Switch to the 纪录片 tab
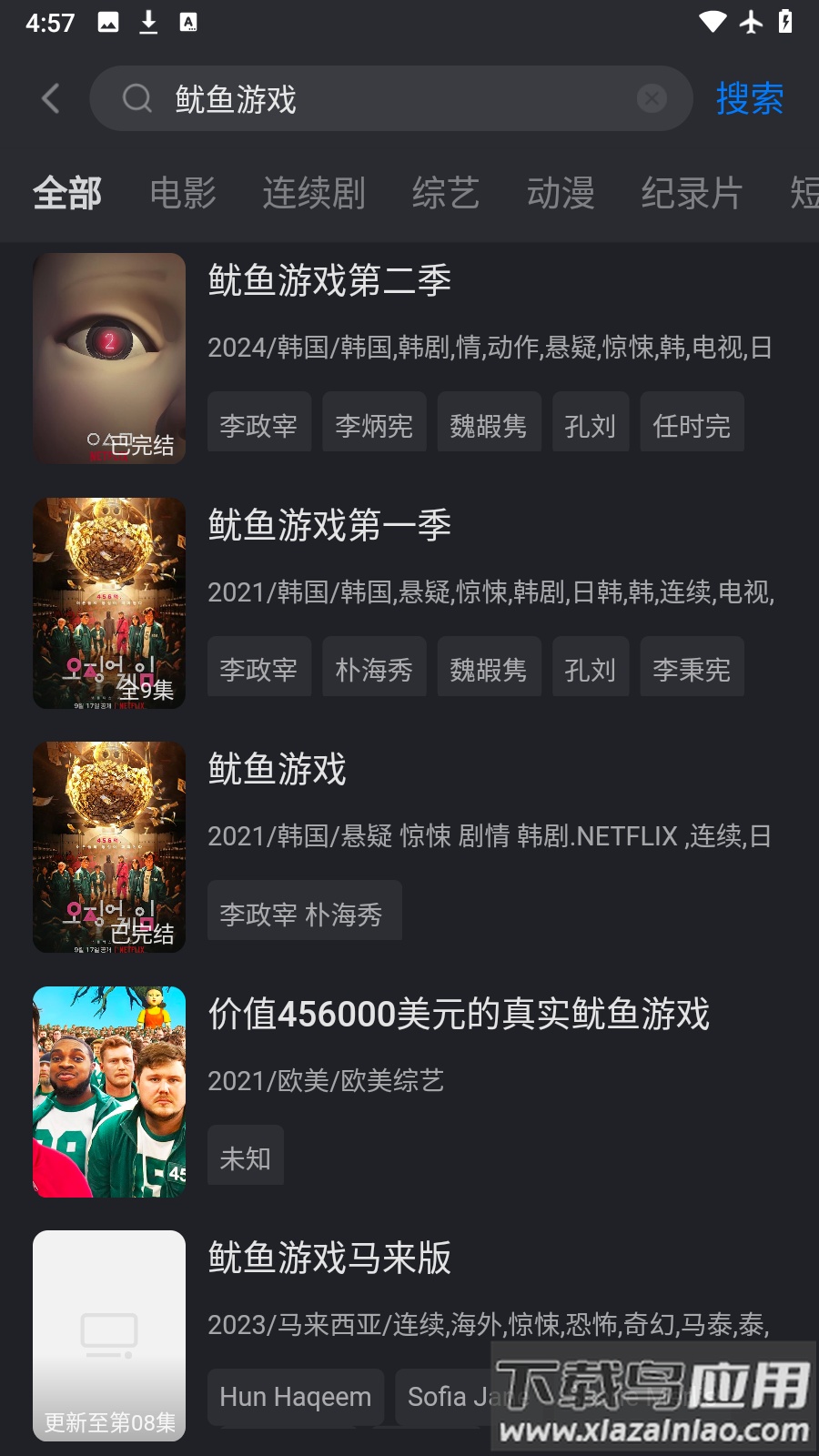The width and height of the screenshot is (819, 1456). [x=692, y=193]
